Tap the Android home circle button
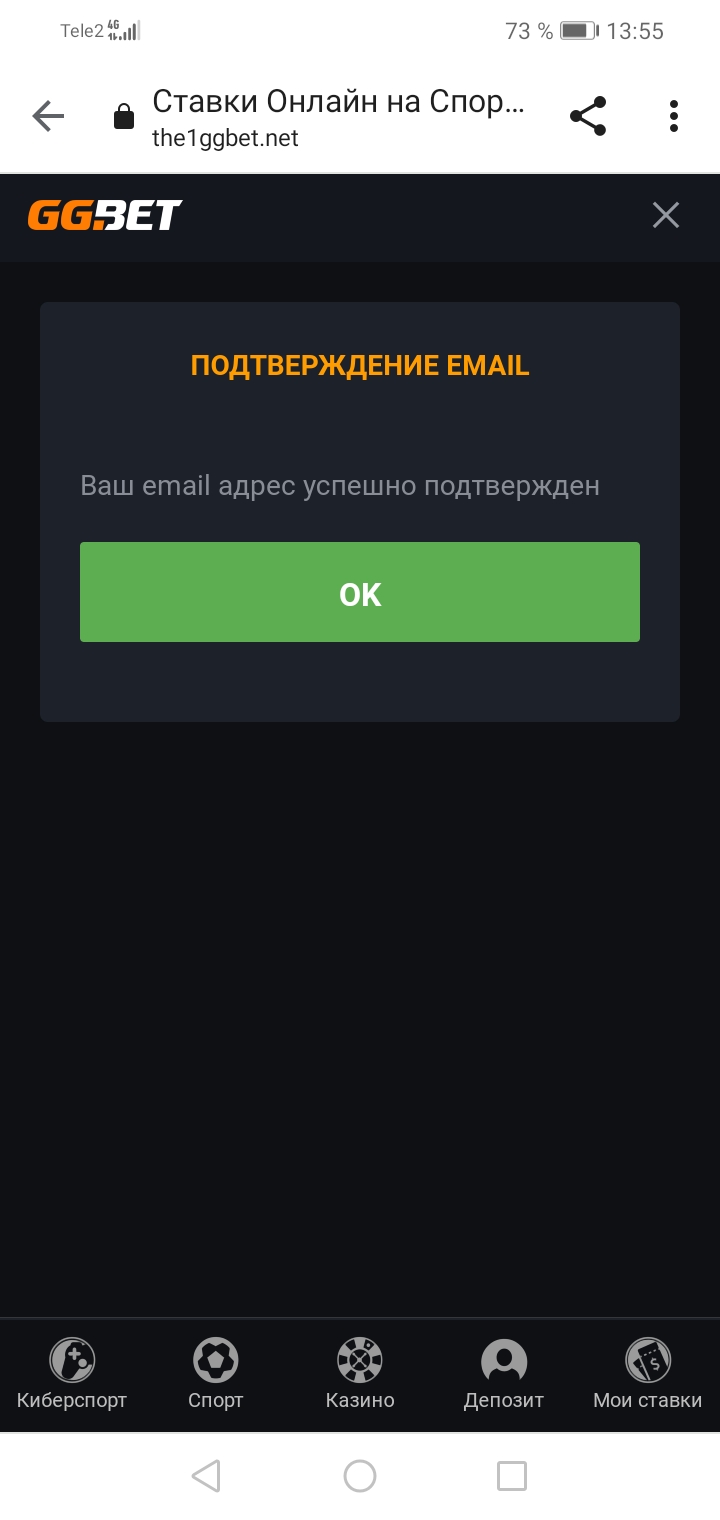The width and height of the screenshot is (720, 1520). 359,1475
